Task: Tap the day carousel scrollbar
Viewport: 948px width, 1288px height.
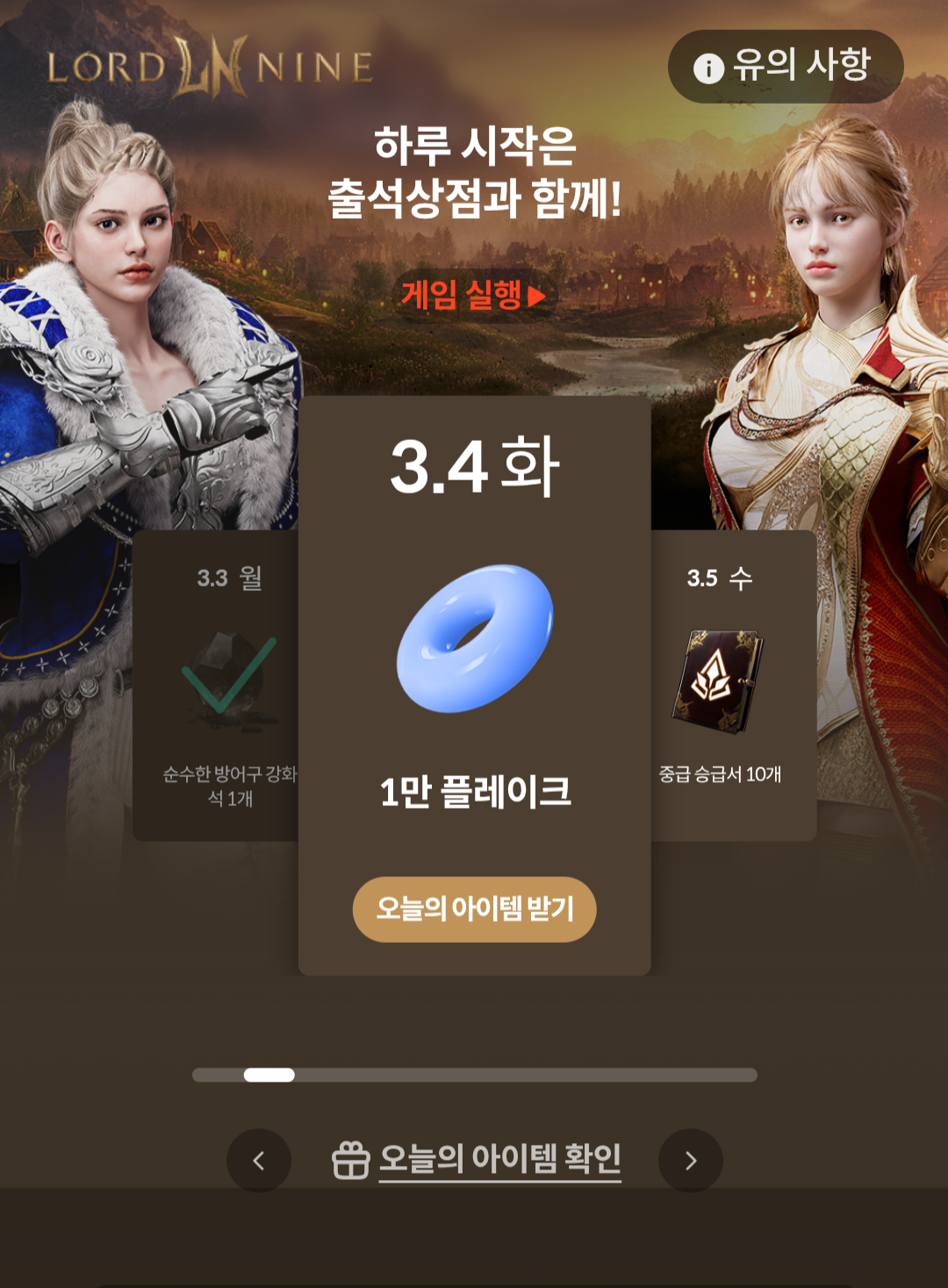Action: (474, 1075)
